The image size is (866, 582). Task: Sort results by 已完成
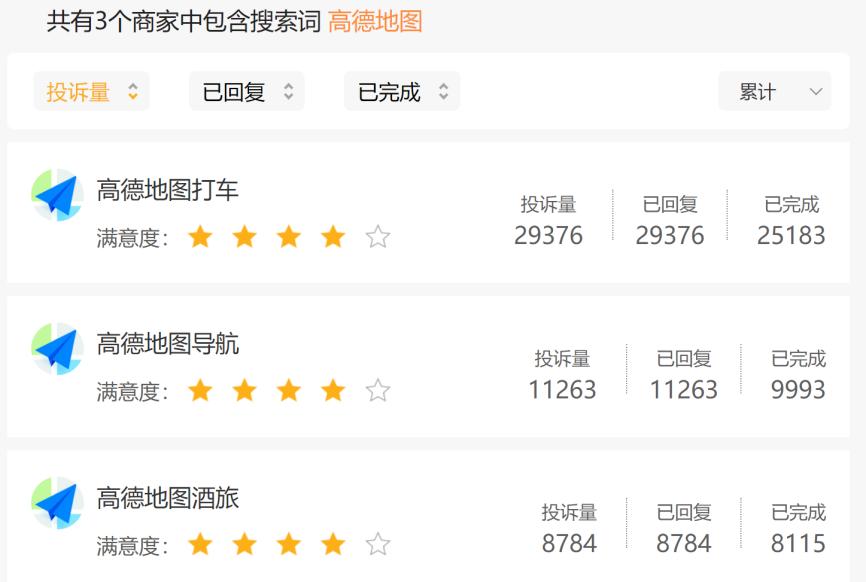(x=401, y=92)
